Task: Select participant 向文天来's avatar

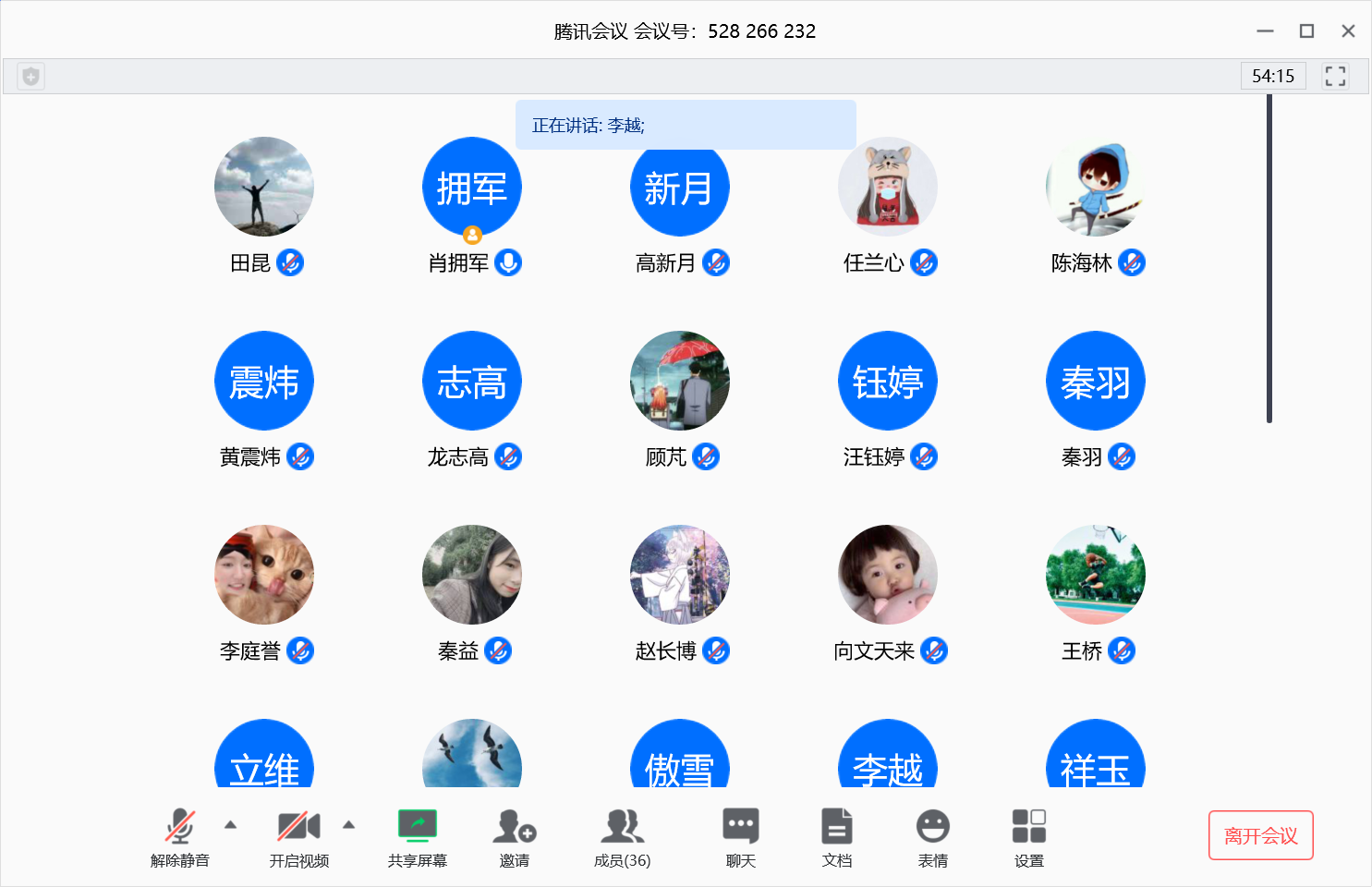Action: click(x=888, y=575)
